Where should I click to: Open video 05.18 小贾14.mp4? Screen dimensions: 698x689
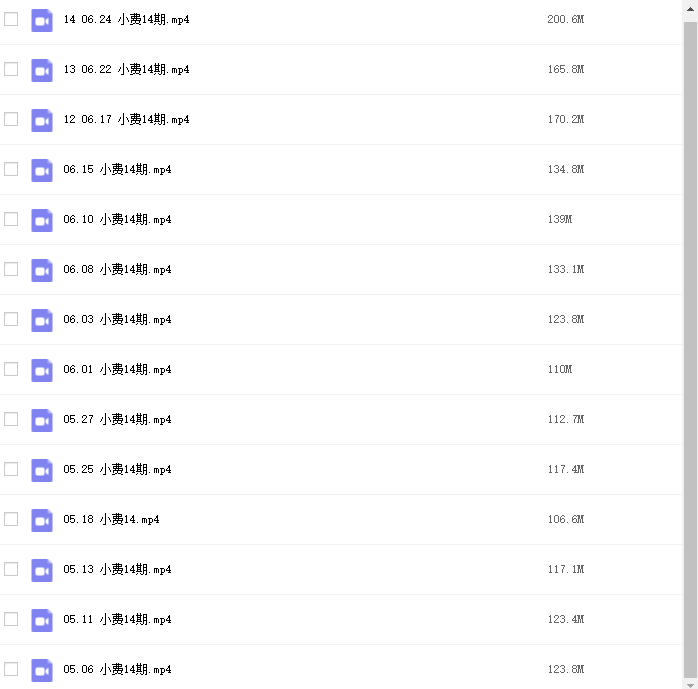pos(111,520)
